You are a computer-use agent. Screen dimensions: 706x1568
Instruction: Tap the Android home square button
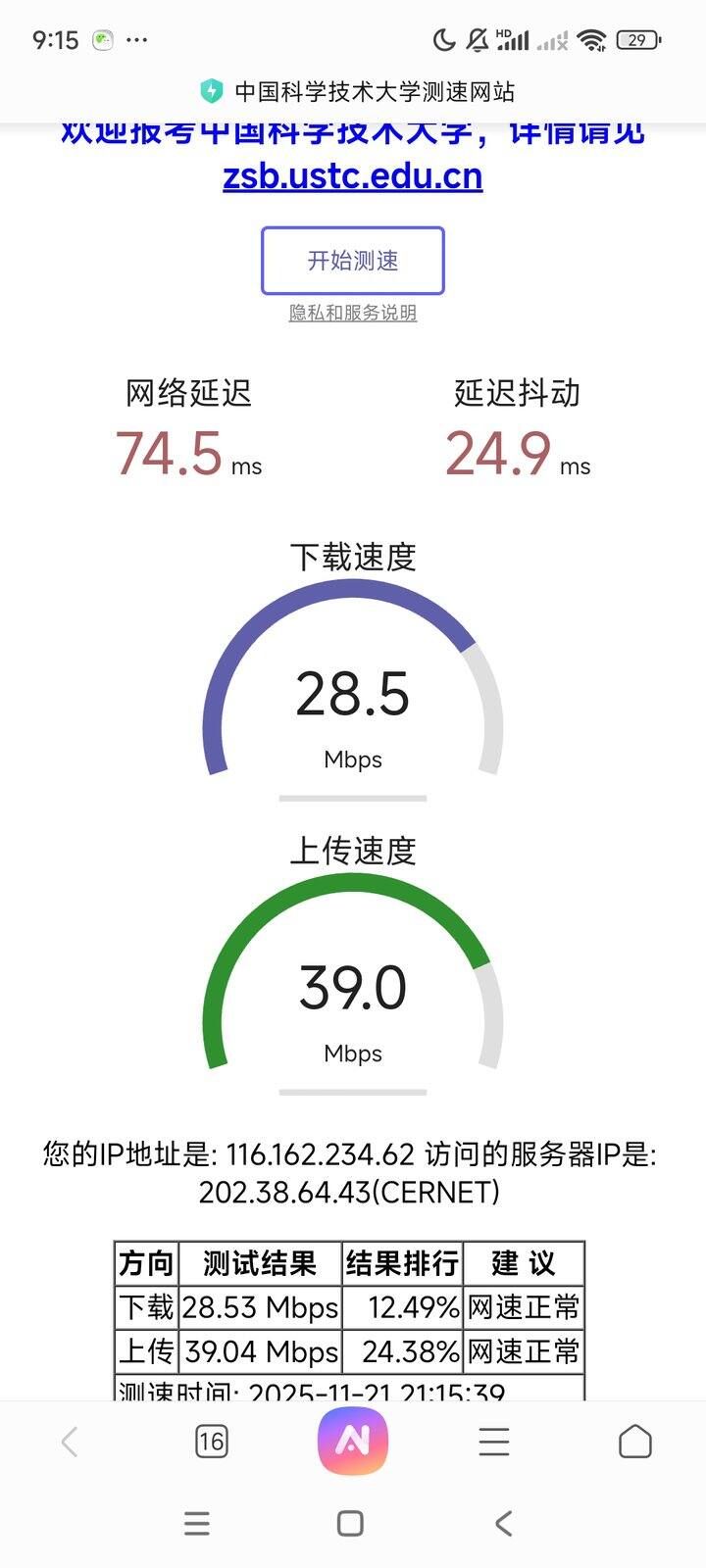[x=348, y=1523]
